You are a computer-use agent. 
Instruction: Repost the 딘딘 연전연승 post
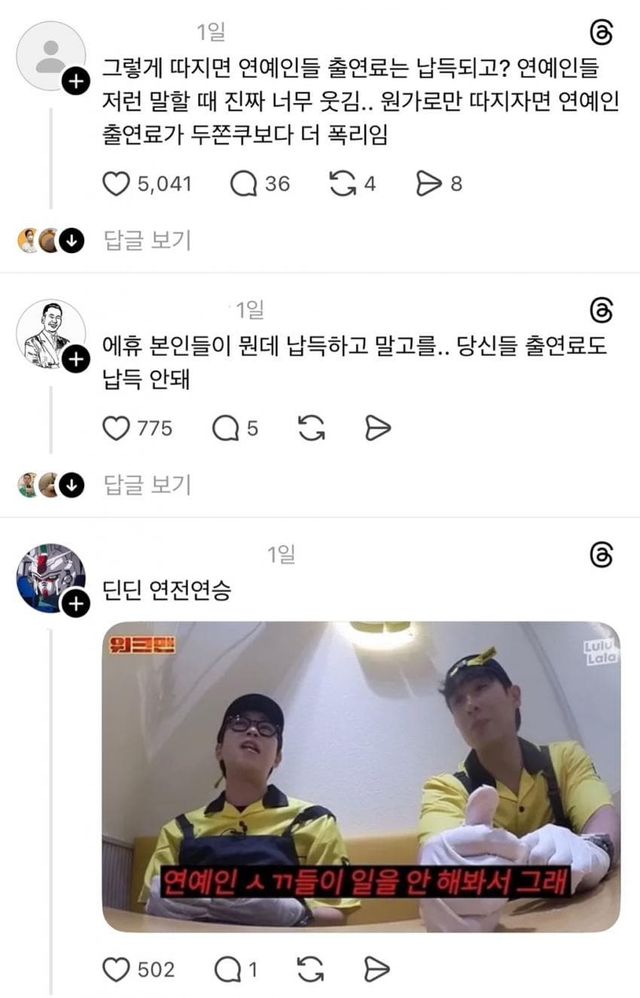pos(312,969)
